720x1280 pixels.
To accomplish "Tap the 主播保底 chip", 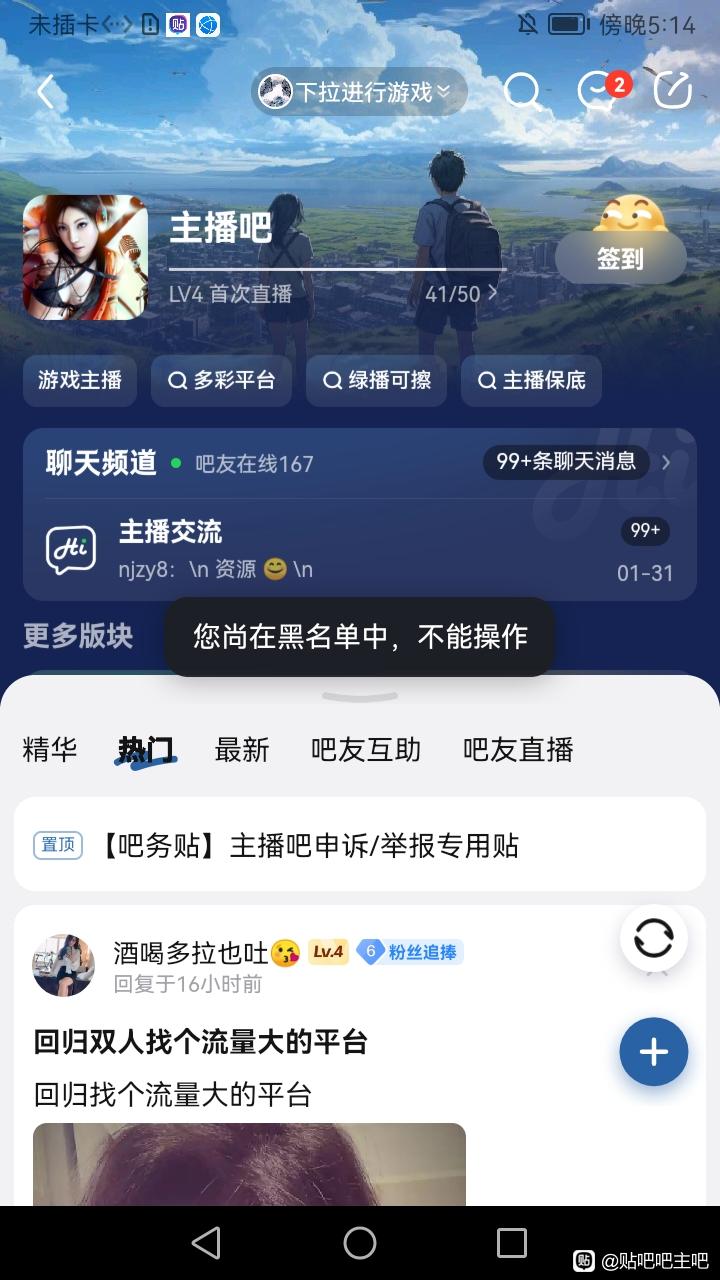I will 531,381.
